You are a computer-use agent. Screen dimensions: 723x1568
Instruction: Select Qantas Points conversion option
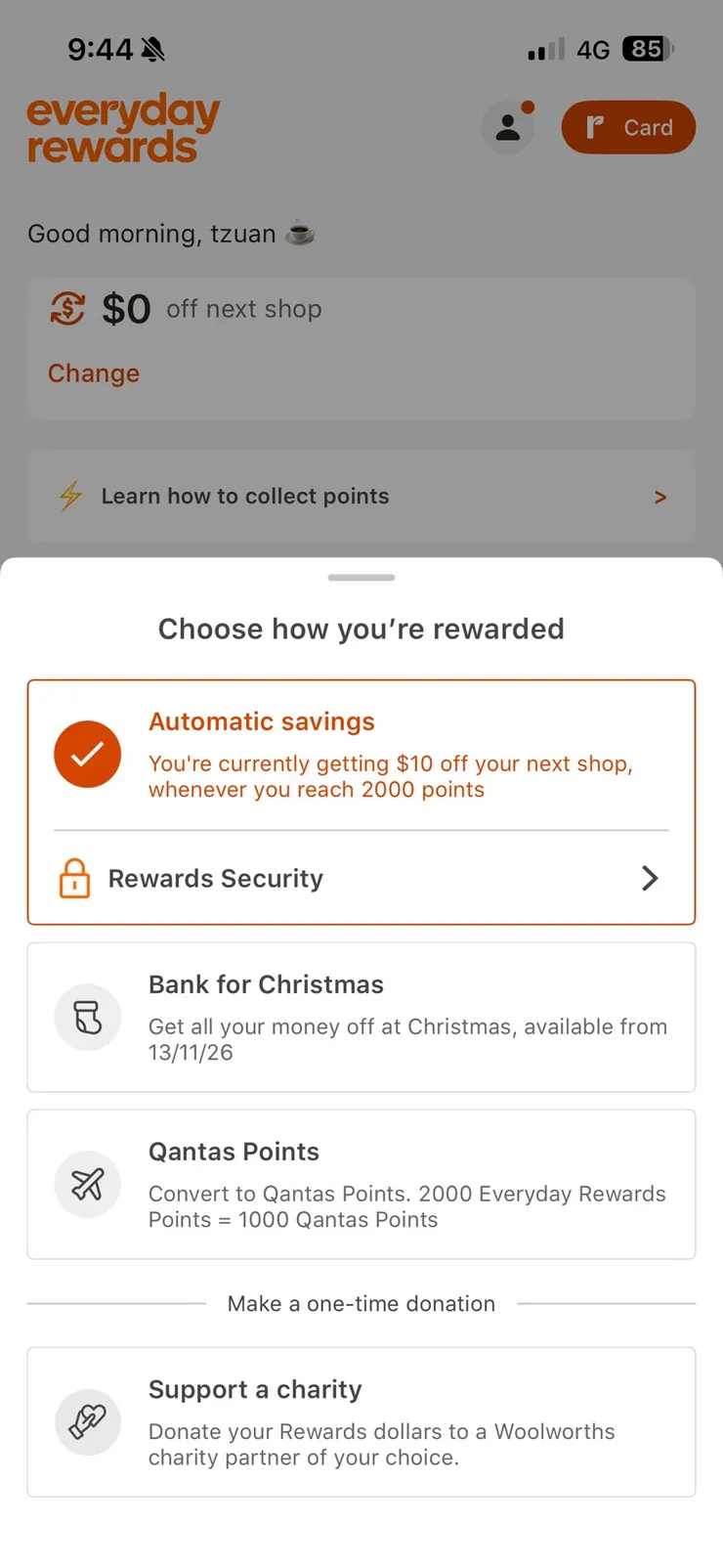tap(361, 1184)
